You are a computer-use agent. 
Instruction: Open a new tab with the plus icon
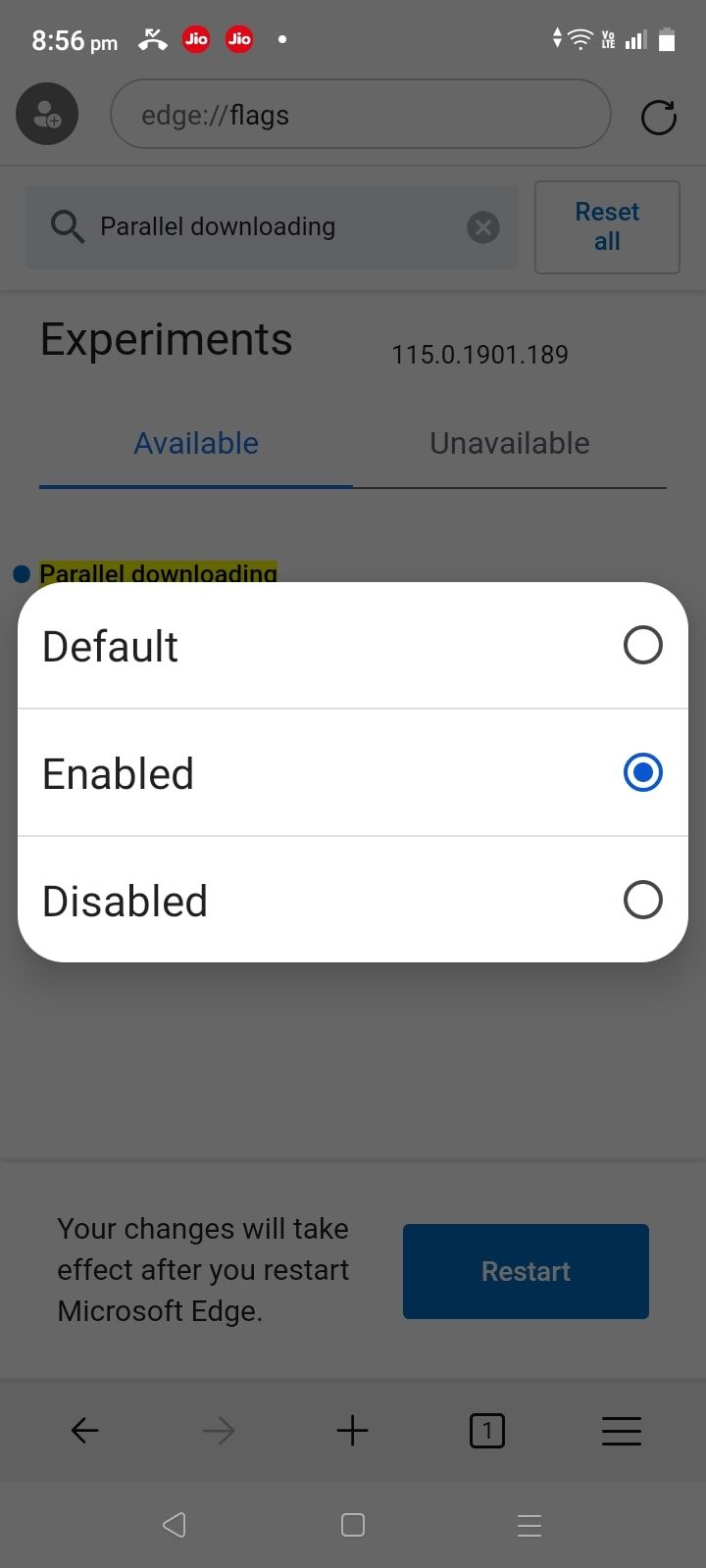pos(352,1430)
